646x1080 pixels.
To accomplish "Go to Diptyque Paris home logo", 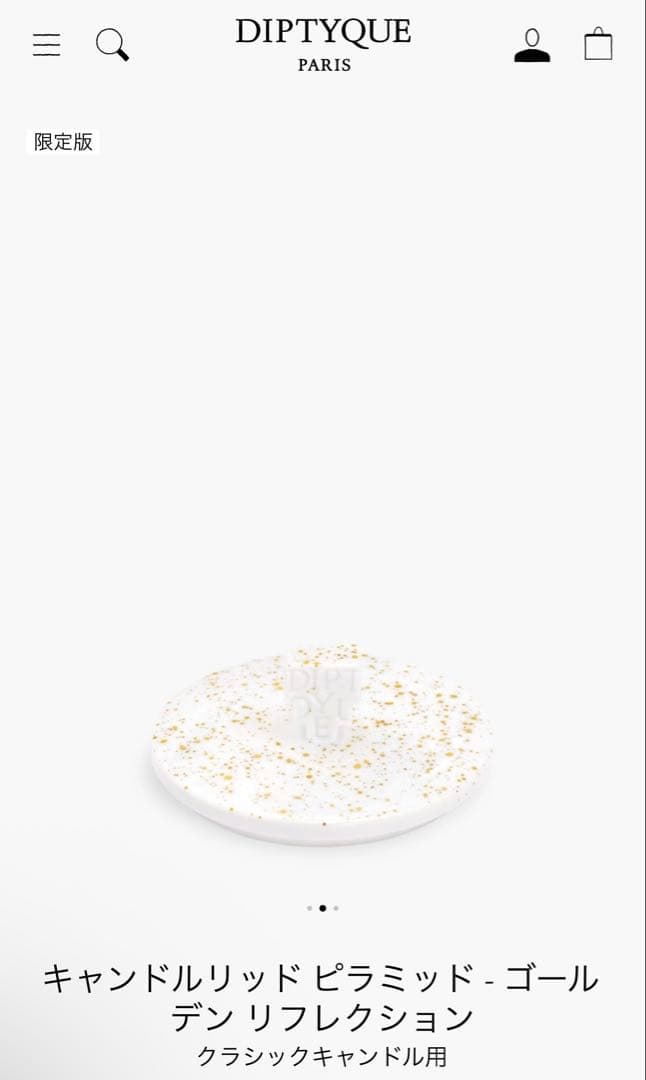I will coord(323,44).
